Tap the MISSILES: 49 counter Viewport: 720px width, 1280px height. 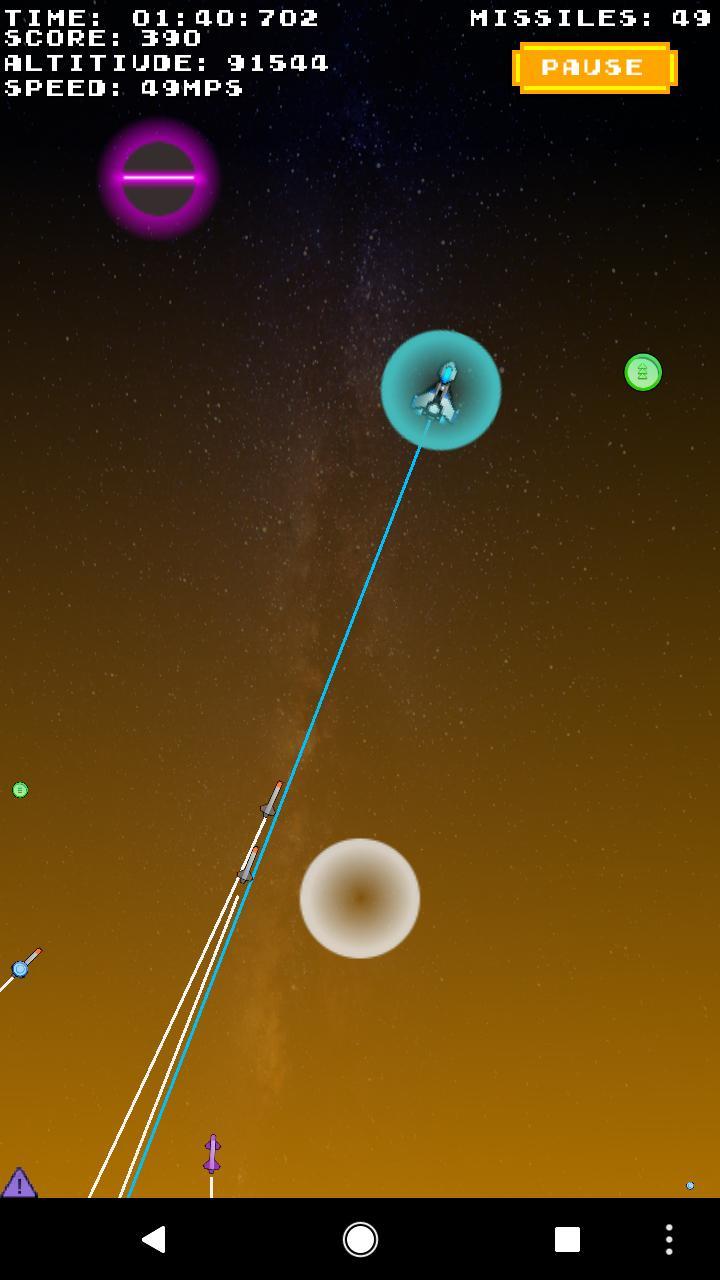tap(590, 16)
